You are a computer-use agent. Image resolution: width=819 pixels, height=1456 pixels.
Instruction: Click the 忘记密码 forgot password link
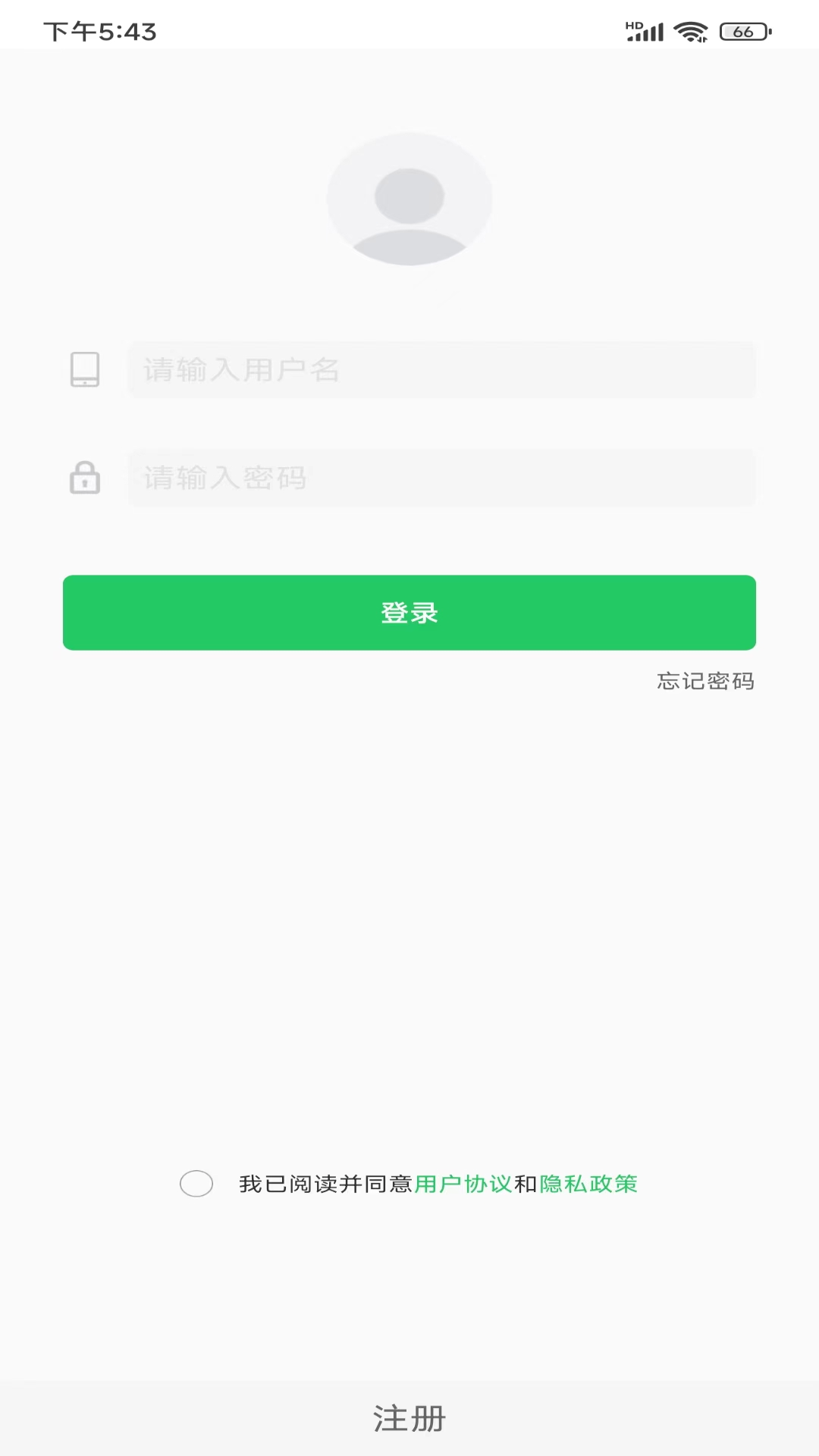[x=705, y=682]
